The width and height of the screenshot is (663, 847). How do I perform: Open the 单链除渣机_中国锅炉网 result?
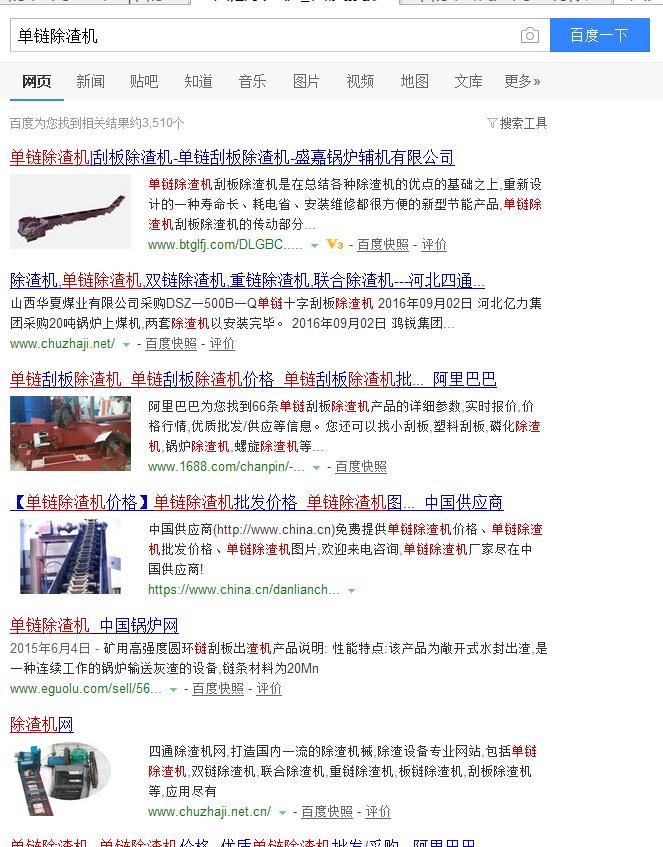click(94, 626)
